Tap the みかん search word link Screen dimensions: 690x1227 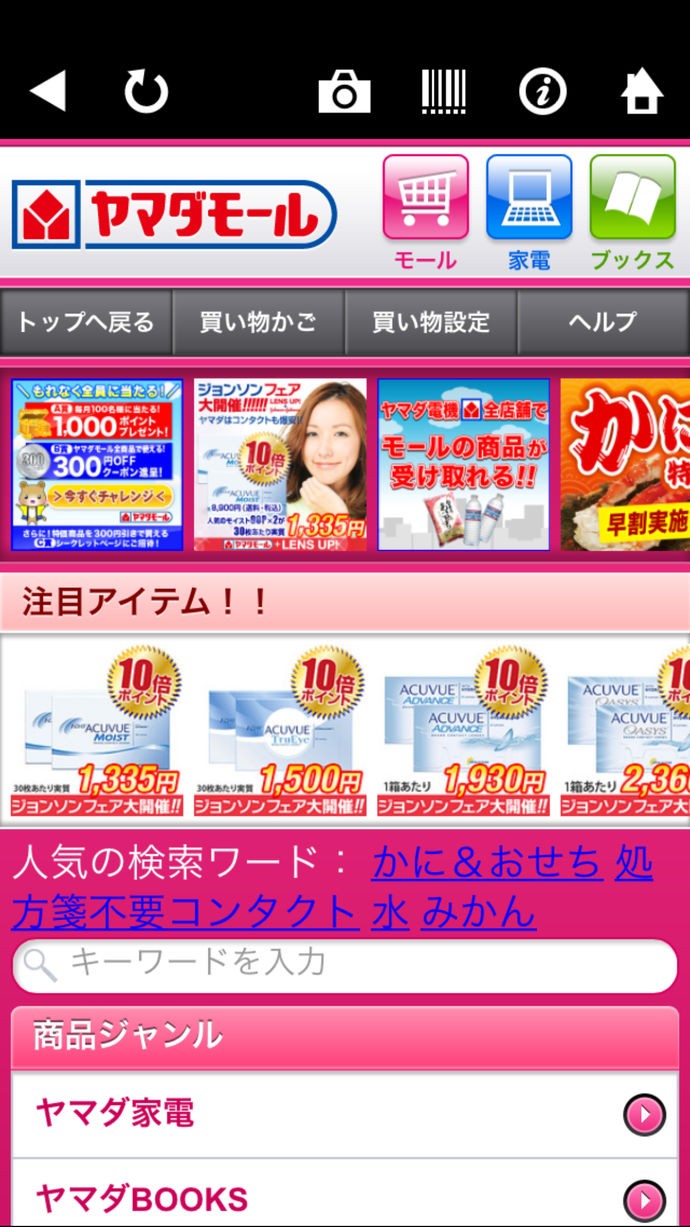click(478, 911)
